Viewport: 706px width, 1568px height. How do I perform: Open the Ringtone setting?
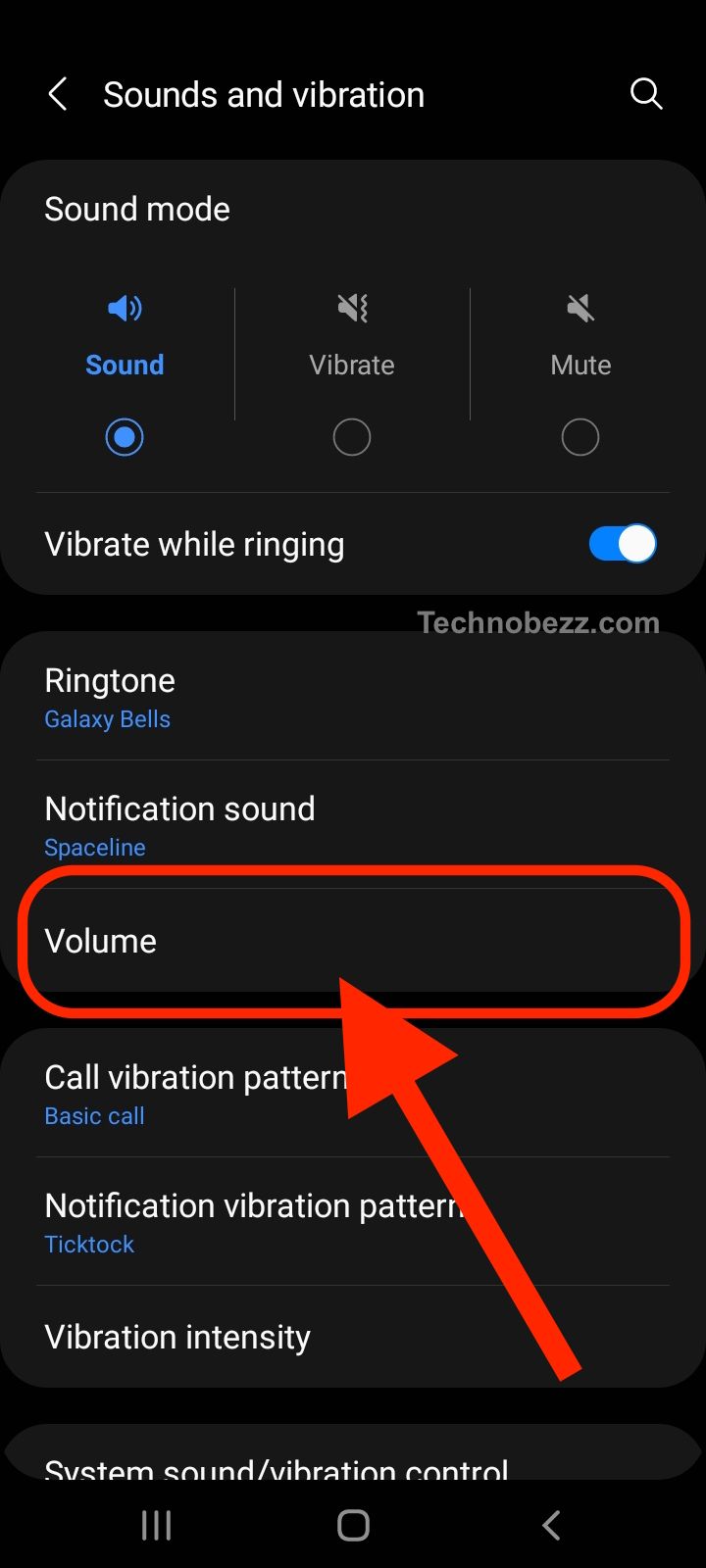point(353,698)
